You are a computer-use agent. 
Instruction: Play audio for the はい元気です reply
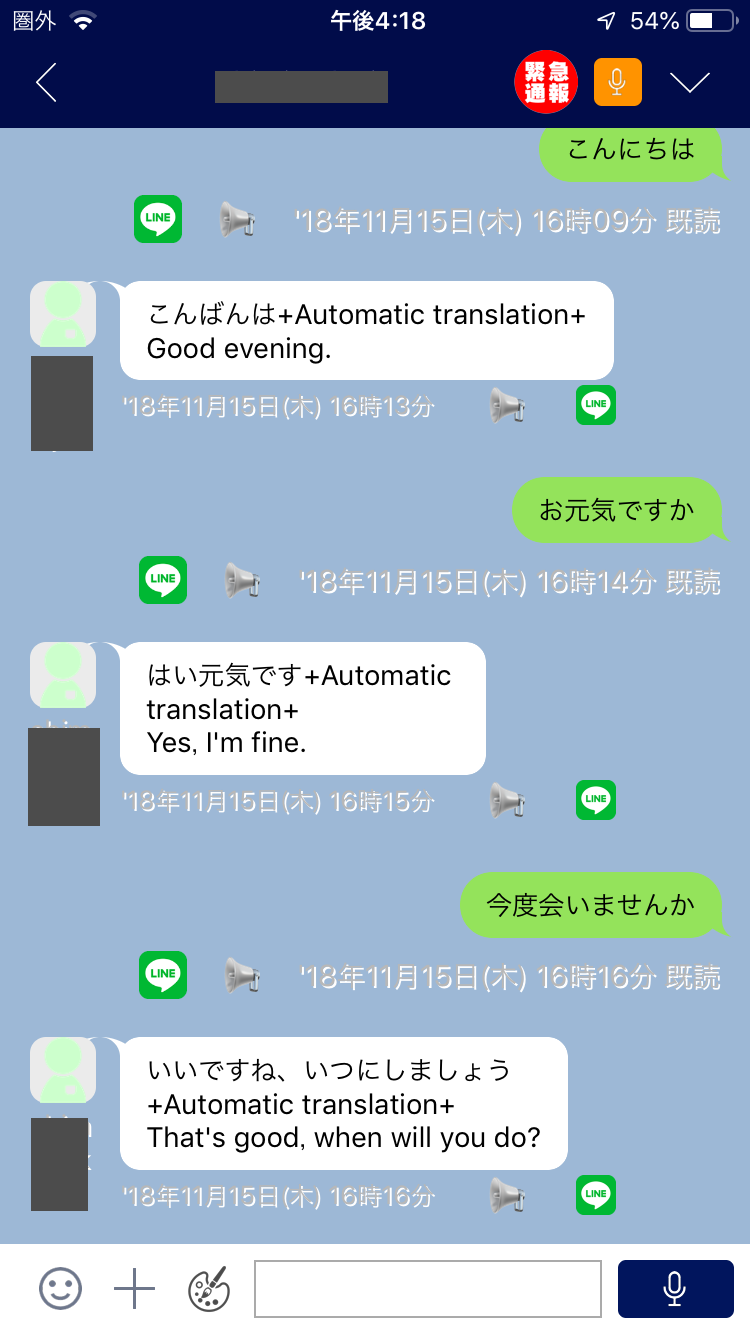click(508, 800)
